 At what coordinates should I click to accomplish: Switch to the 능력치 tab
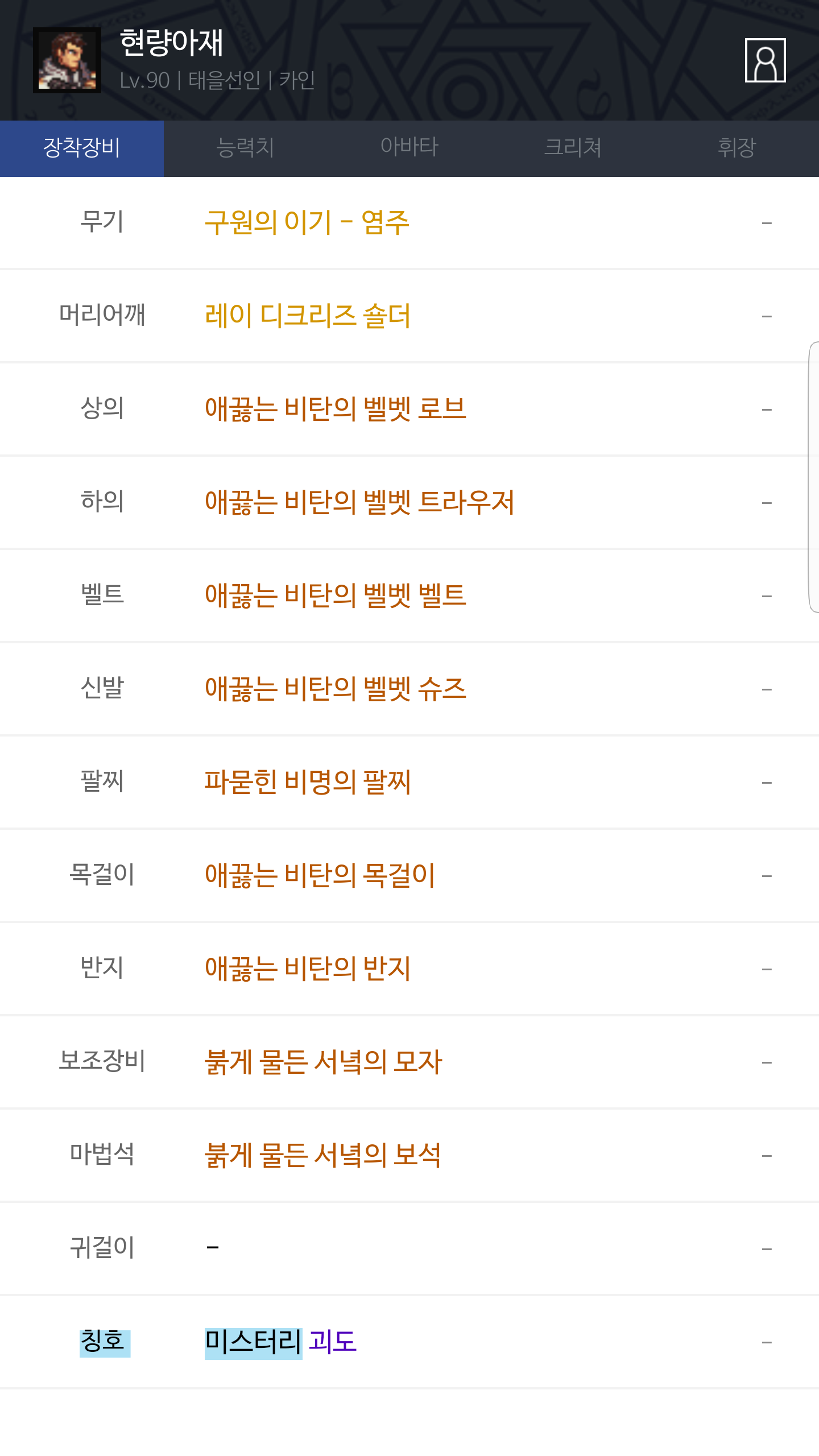point(246,148)
